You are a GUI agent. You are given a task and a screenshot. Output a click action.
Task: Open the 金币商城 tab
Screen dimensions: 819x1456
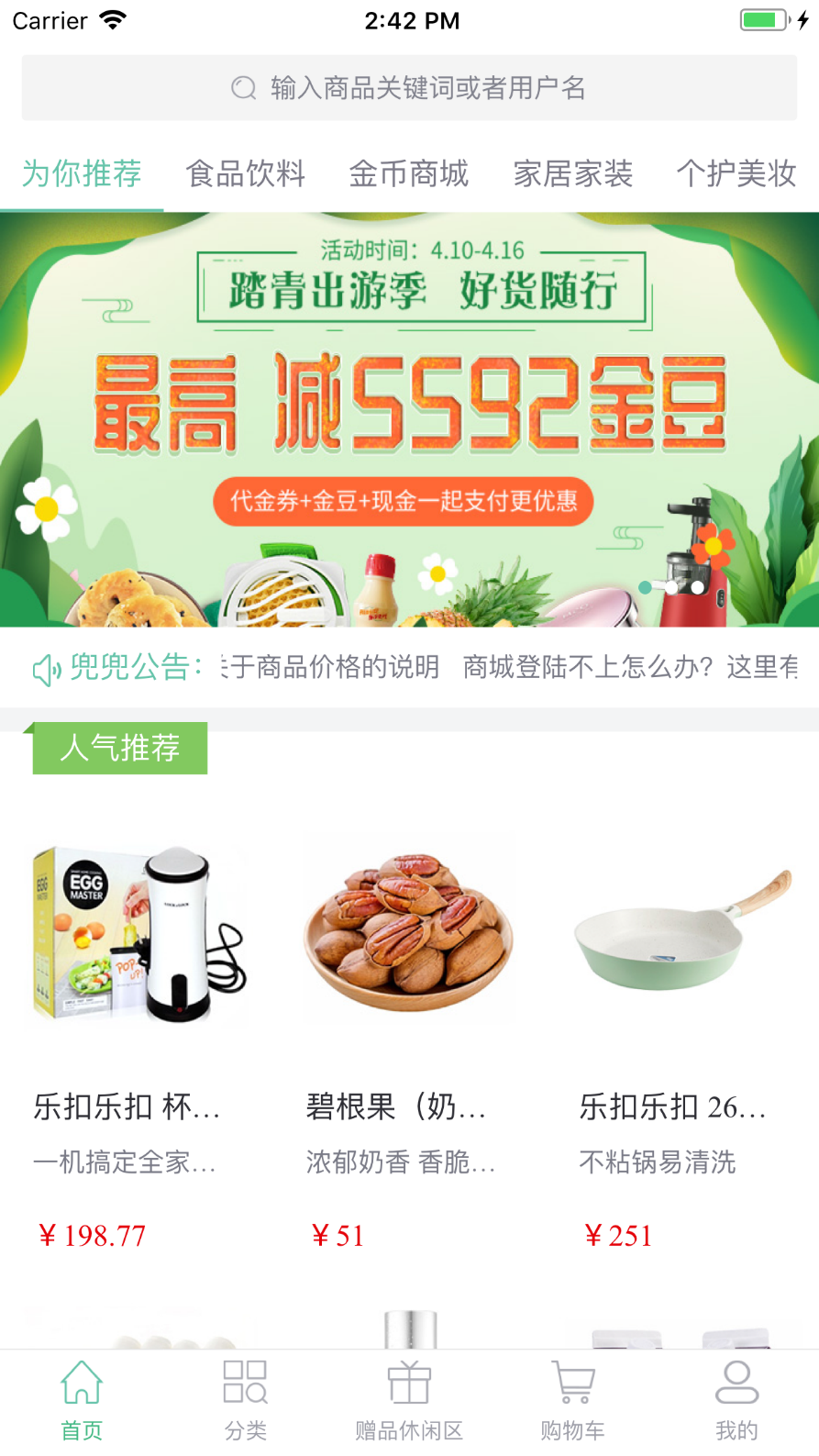point(408,173)
